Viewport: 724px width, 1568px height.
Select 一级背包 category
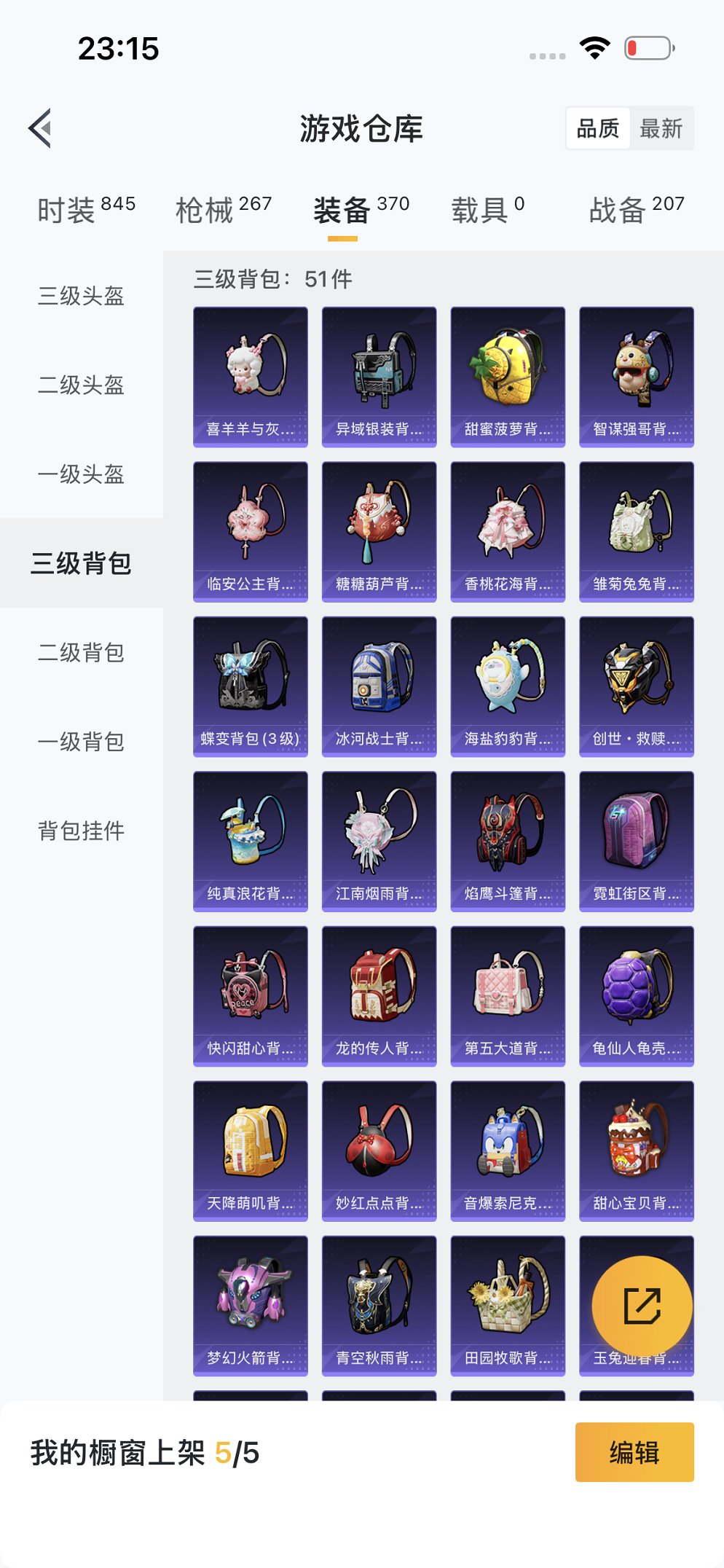click(x=81, y=742)
